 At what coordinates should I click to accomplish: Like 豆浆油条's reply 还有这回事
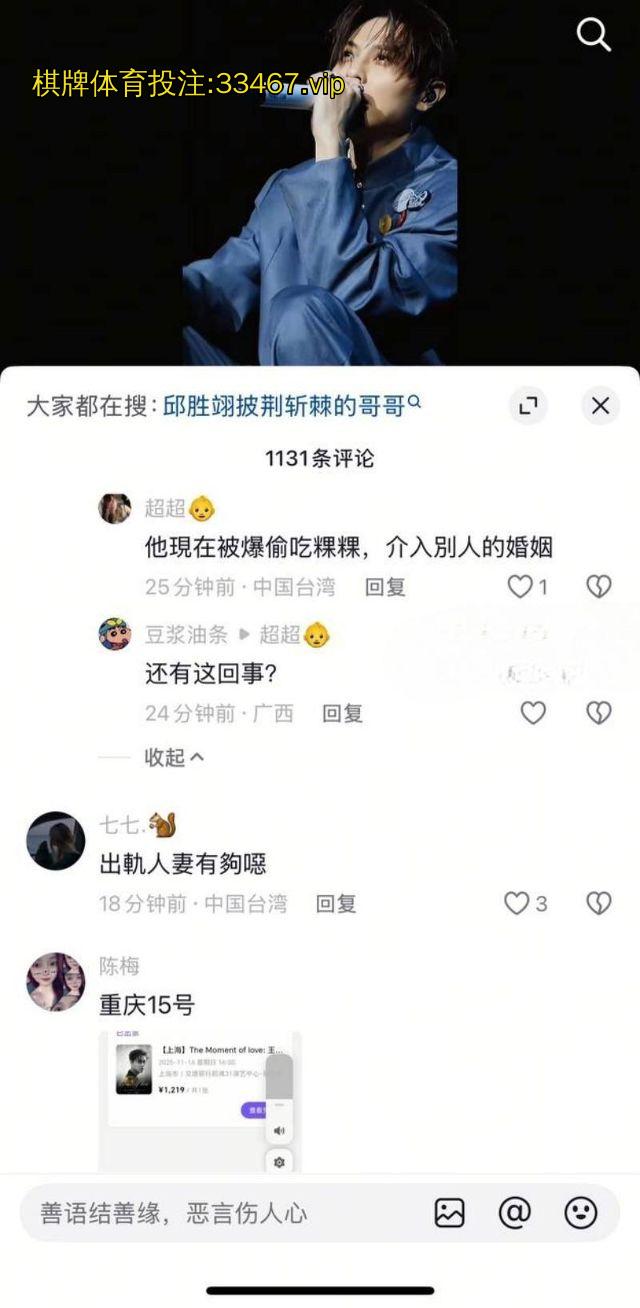pos(533,713)
